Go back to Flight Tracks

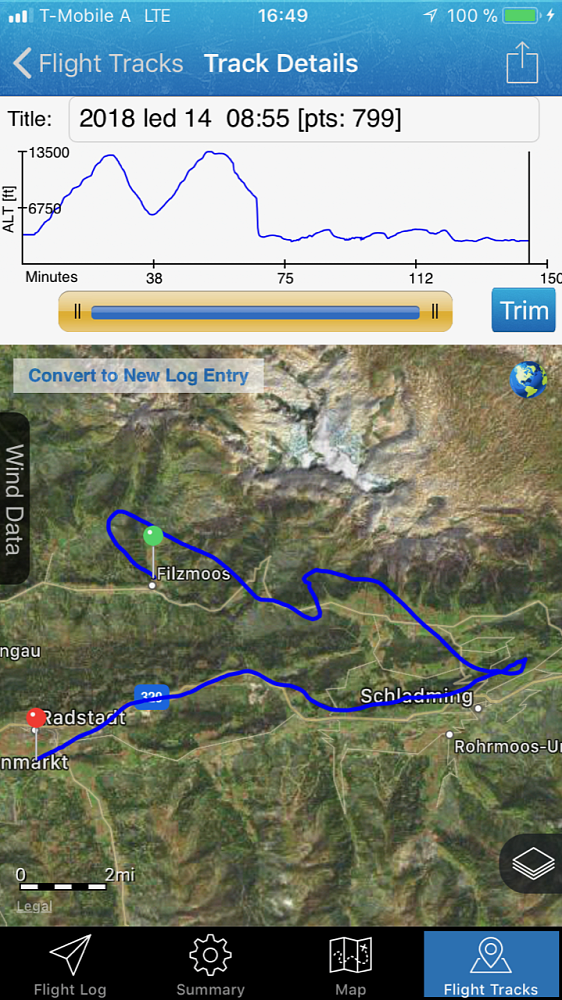98,64
